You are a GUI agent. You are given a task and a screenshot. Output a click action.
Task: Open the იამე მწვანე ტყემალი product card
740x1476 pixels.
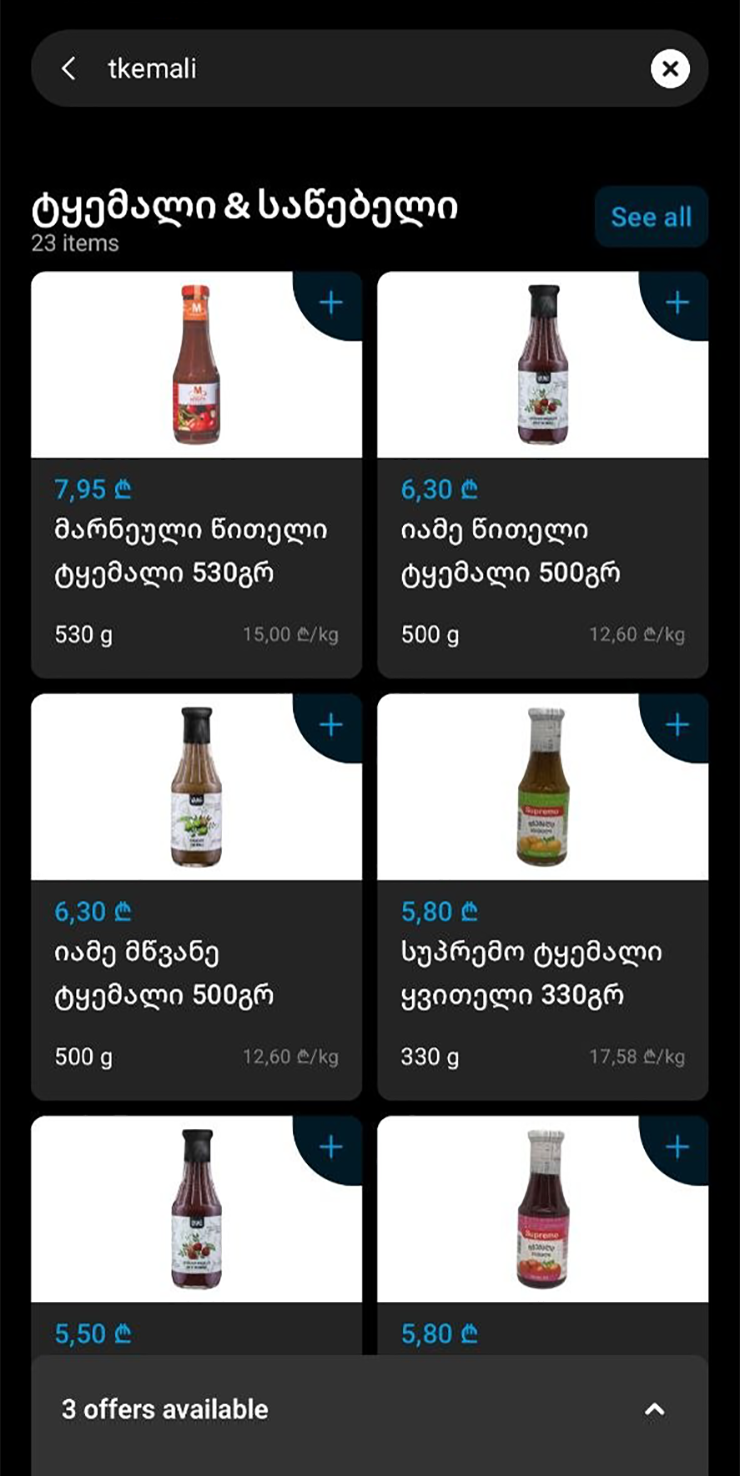click(x=196, y=897)
